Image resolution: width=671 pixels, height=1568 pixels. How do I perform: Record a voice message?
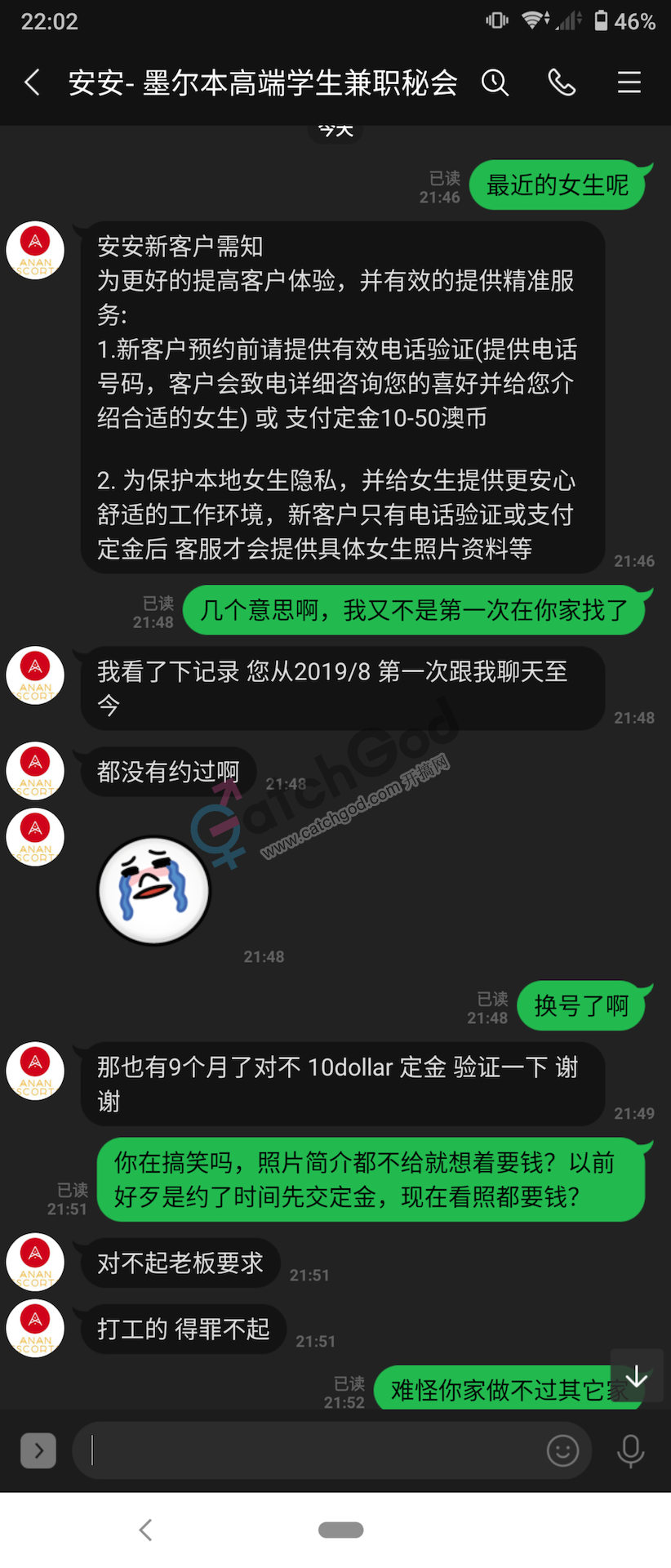[x=630, y=1450]
